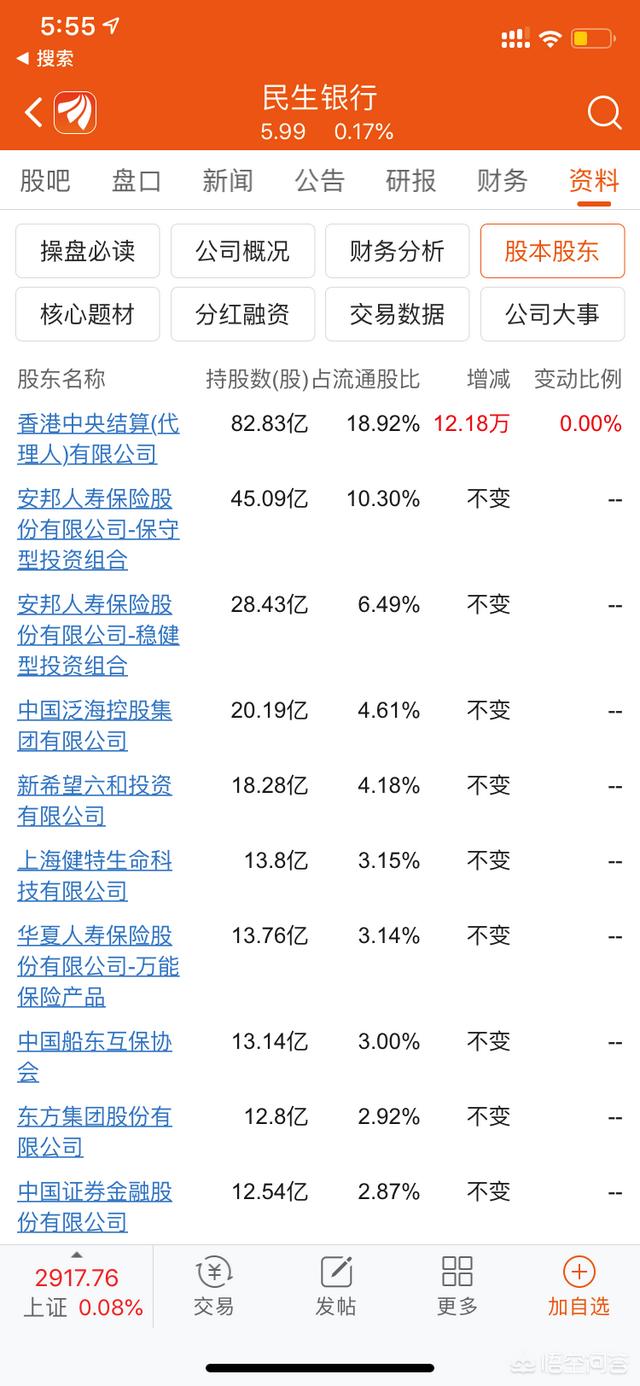Open 公司概况 section
The height and width of the screenshot is (1386, 640).
tap(242, 251)
